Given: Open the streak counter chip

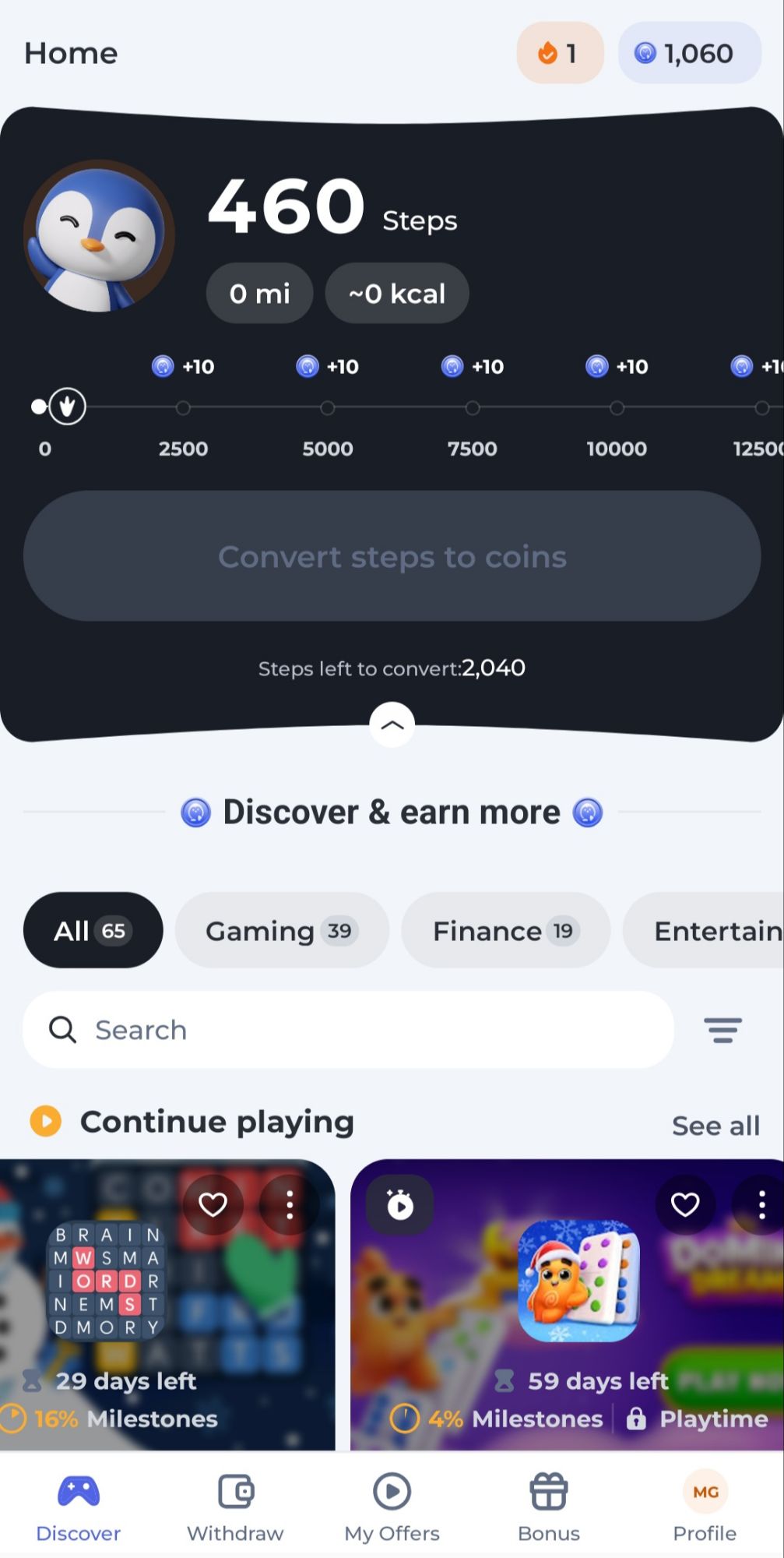Looking at the screenshot, I should 560,53.
